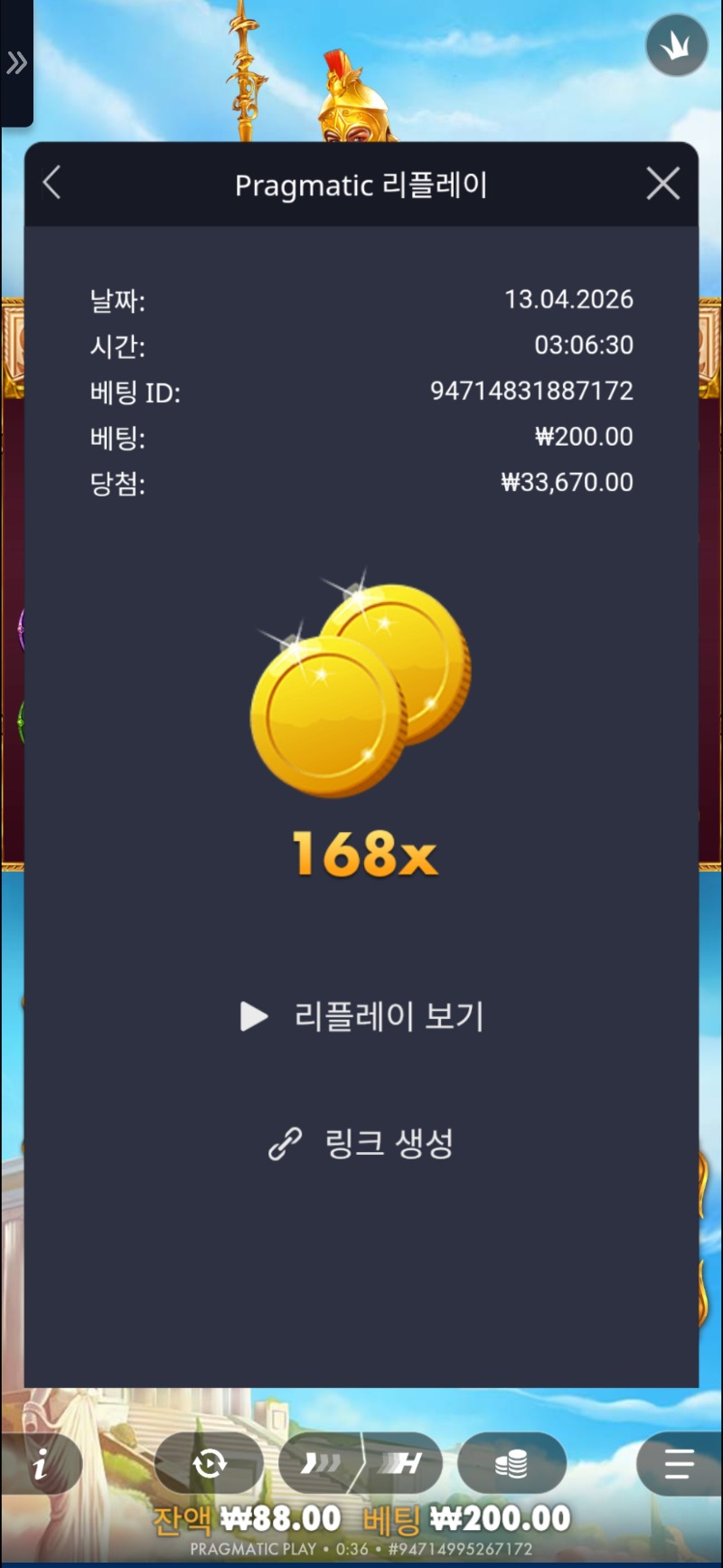Image resolution: width=723 pixels, height=1568 pixels.
Task: Open the game info button
Action: click(x=41, y=1464)
